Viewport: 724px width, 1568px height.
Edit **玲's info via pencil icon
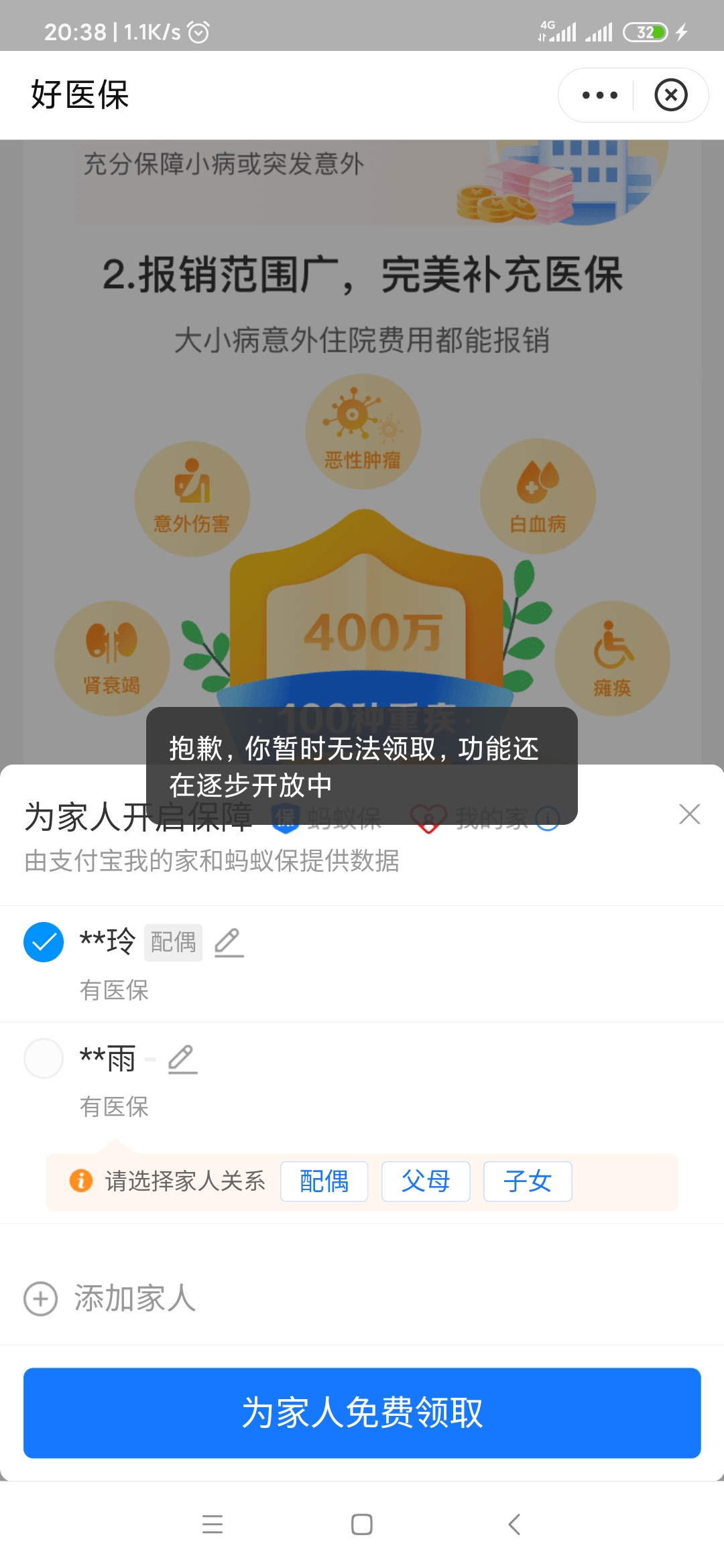[x=229, y=941]
